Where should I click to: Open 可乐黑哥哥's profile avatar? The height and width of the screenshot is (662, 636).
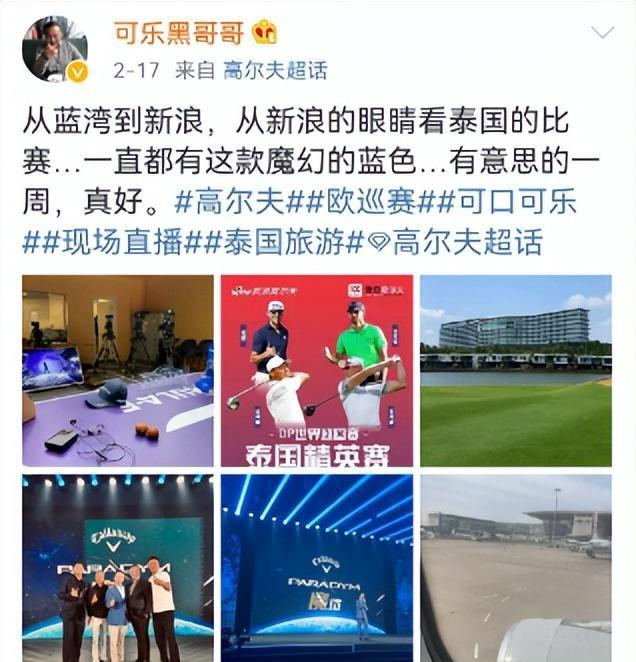click(x=55, y=49)
